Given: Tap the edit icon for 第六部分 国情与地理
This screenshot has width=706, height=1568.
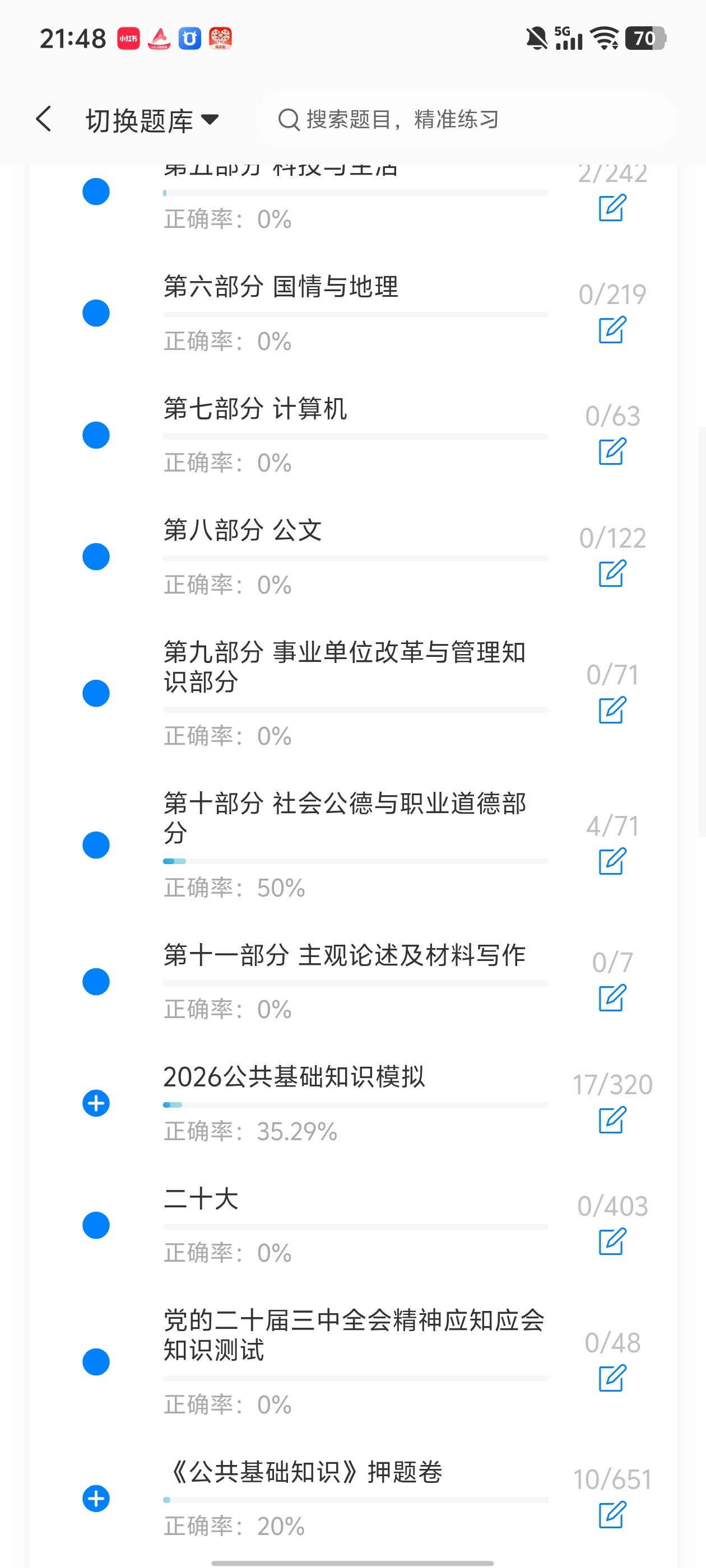Looking at the screenshot, I should pos(612,329).
